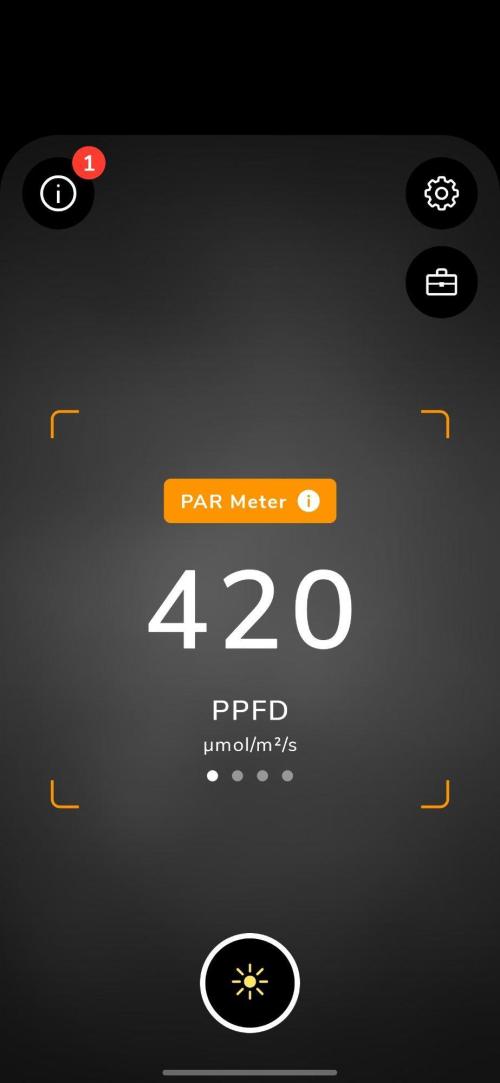Open the settings gear
The height and width of the screenshot is (1083, 500).
point(441,193)
